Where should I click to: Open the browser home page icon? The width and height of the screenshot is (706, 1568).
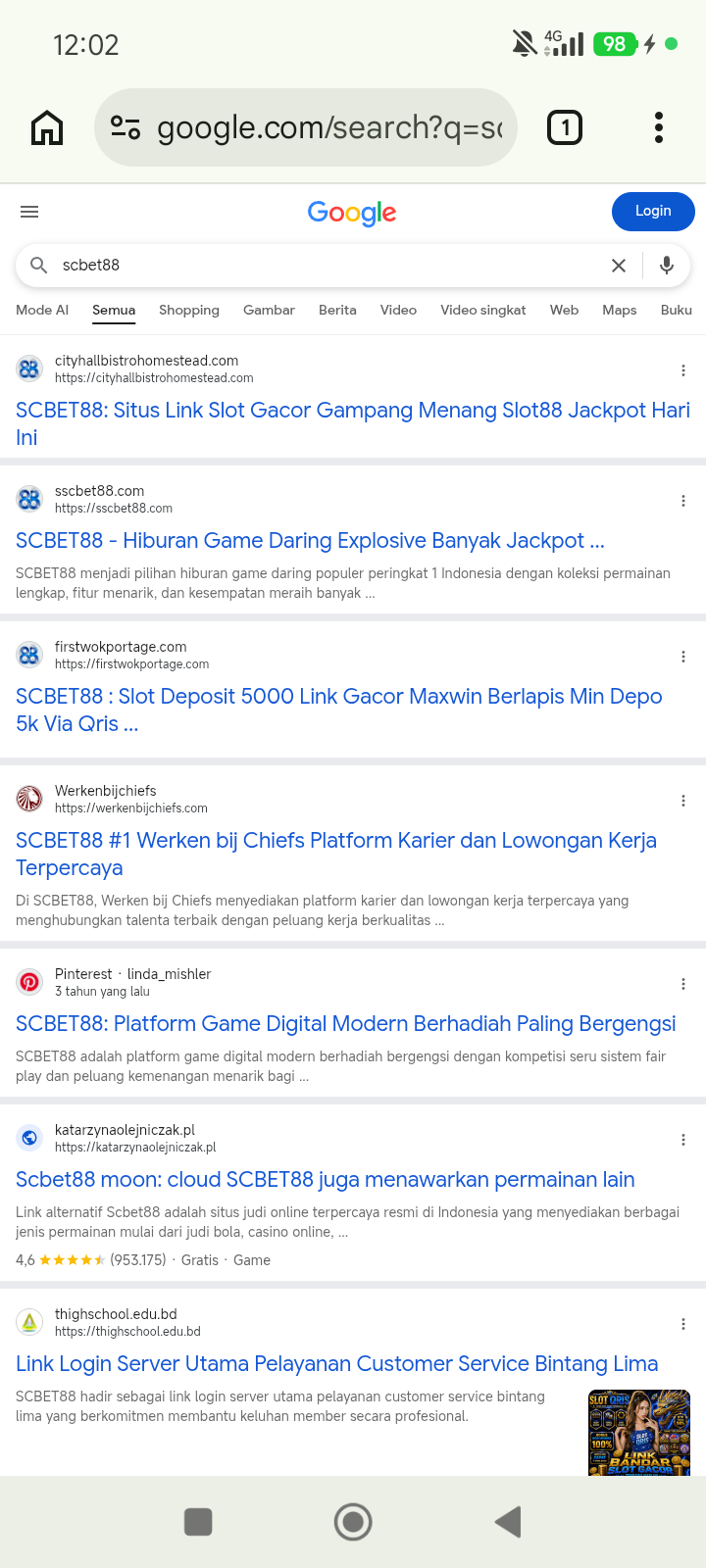point(47,127)
